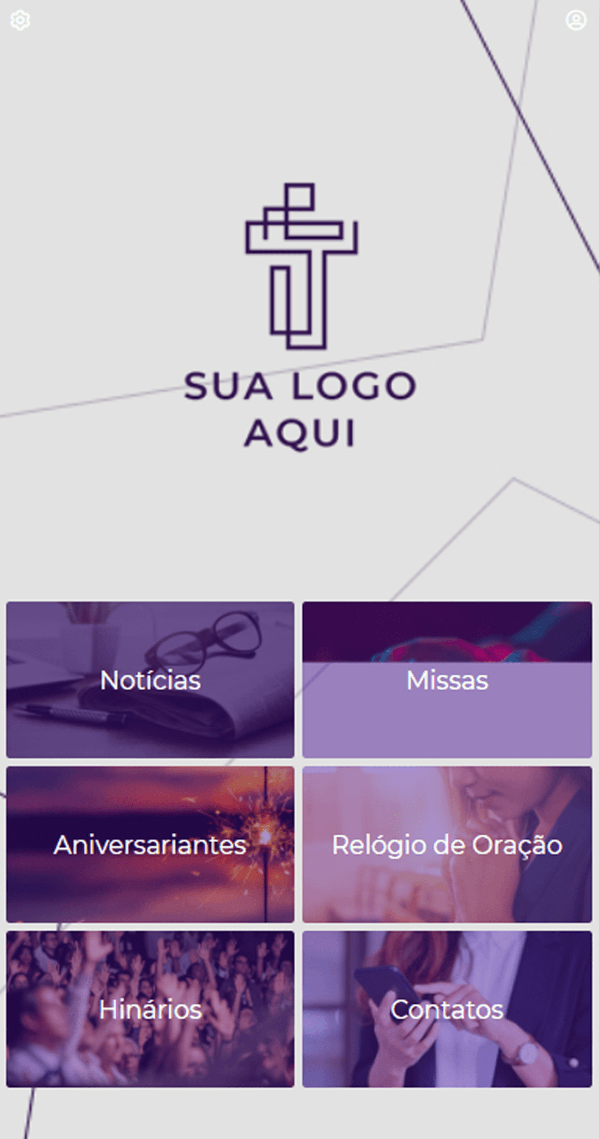Image resolution: width=600 pixels, height=1139 pixels.
Task: Open the Relógio de Oração tile
Action: [x=447, y=845]
